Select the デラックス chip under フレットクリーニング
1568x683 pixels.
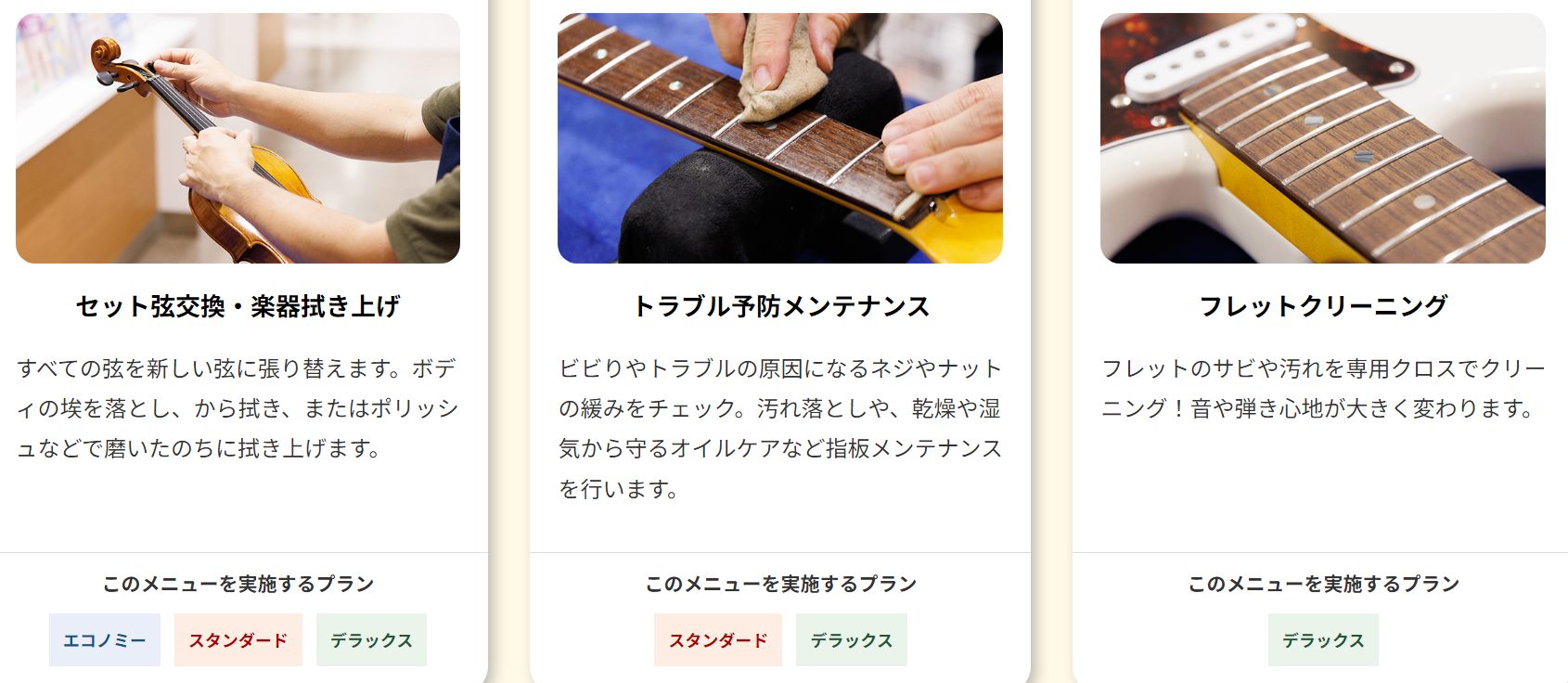[1323, 640]
